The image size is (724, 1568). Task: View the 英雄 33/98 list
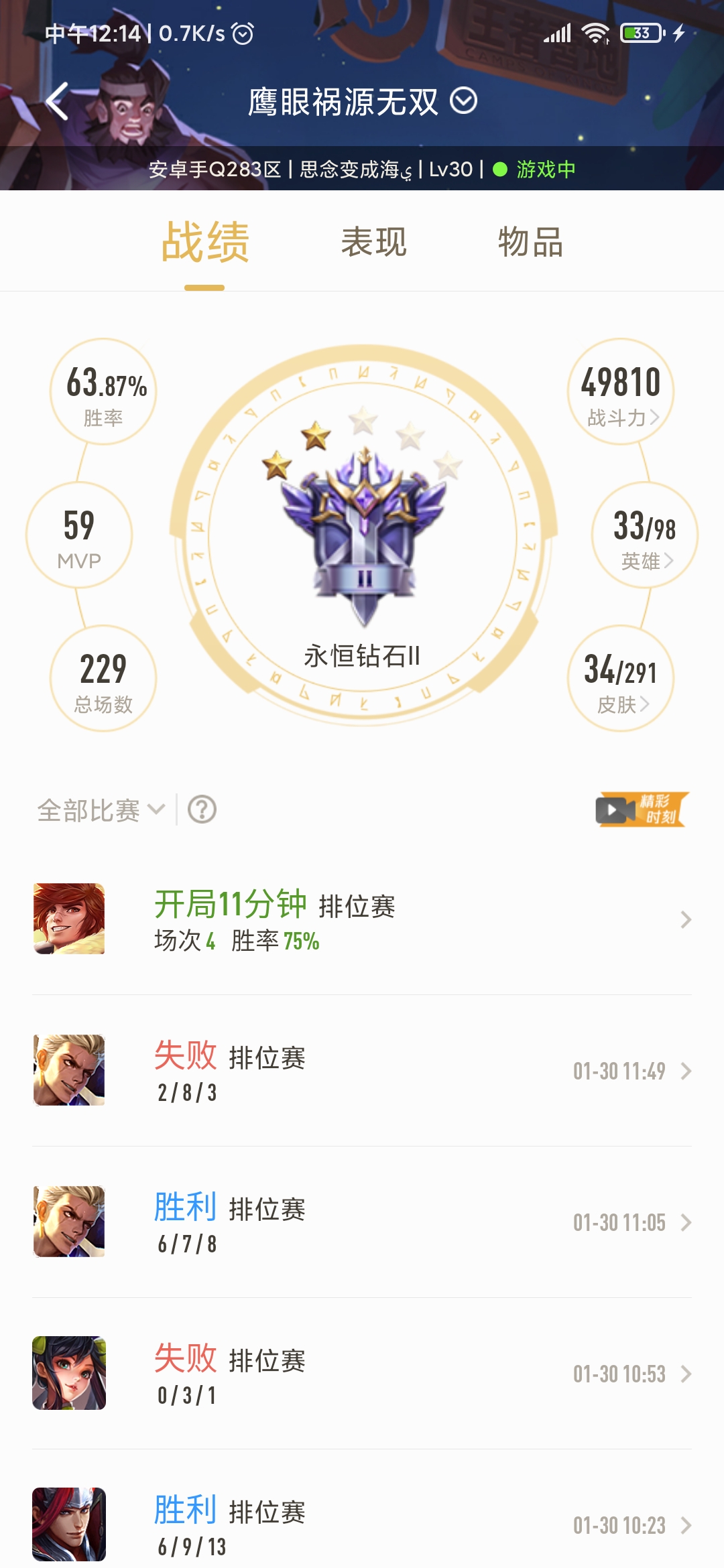click(x=645, y=535)
